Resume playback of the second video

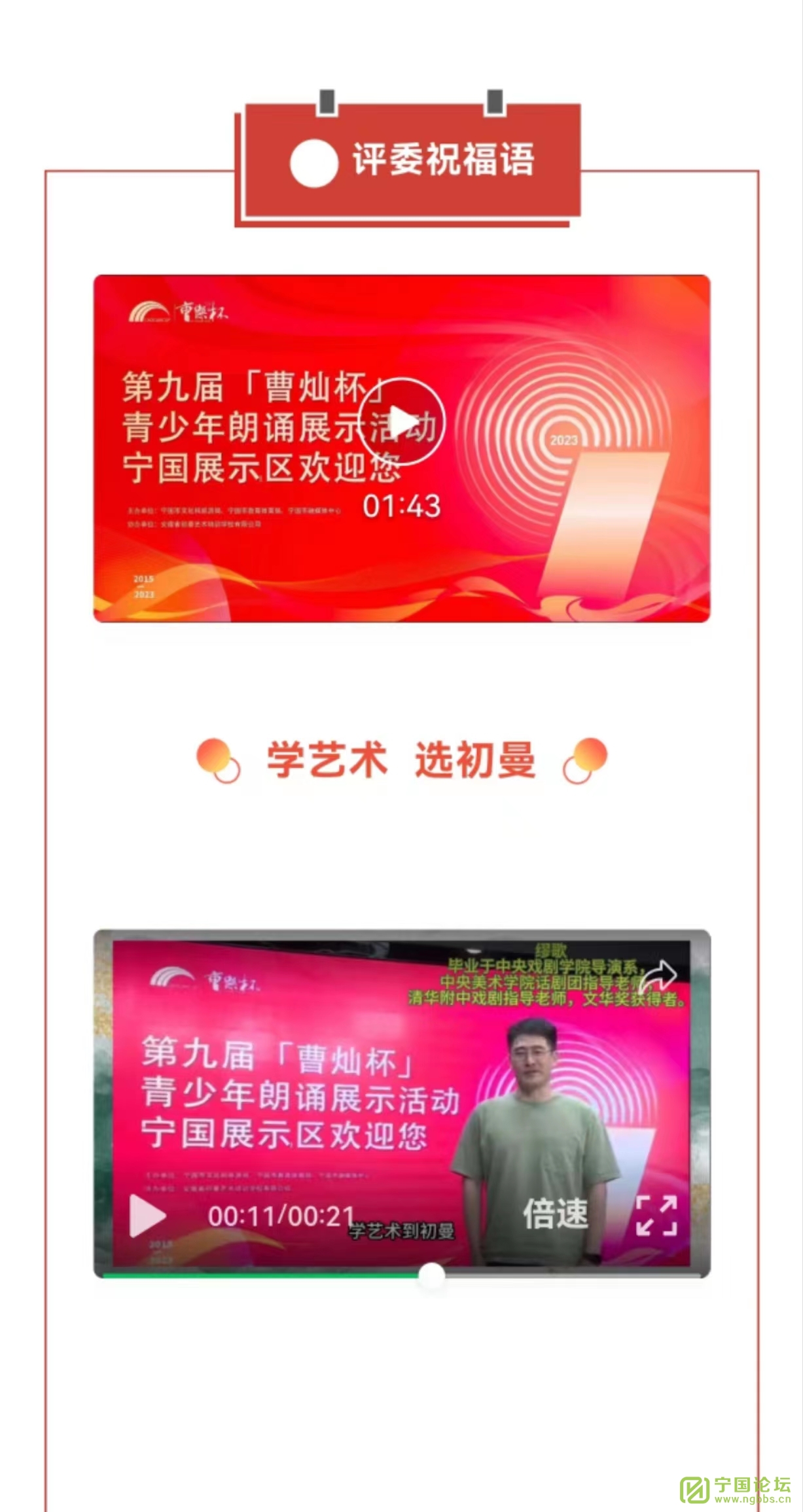147,1216
